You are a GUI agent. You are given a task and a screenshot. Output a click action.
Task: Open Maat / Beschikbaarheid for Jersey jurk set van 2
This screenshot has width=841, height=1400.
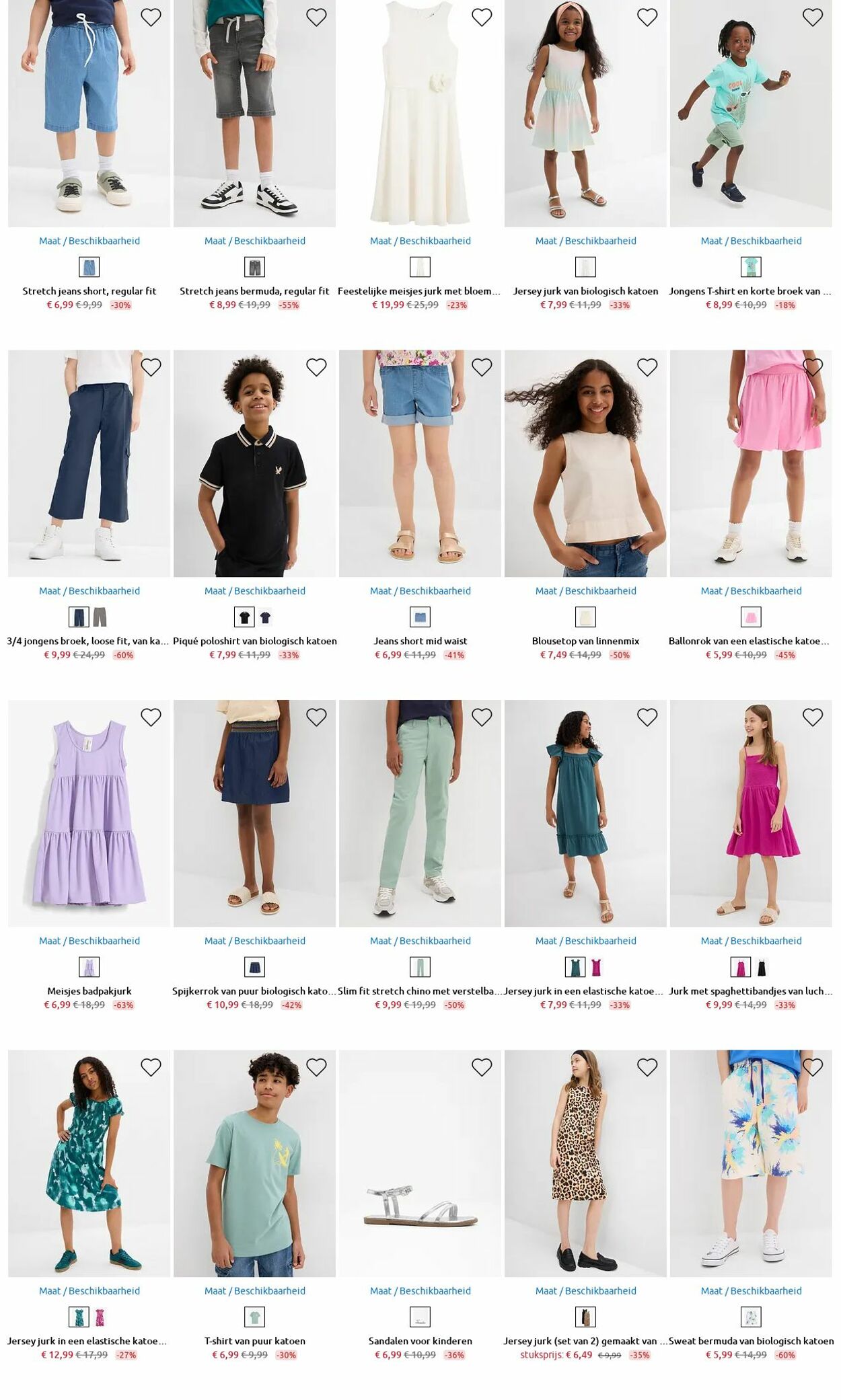pos(586,1290)
